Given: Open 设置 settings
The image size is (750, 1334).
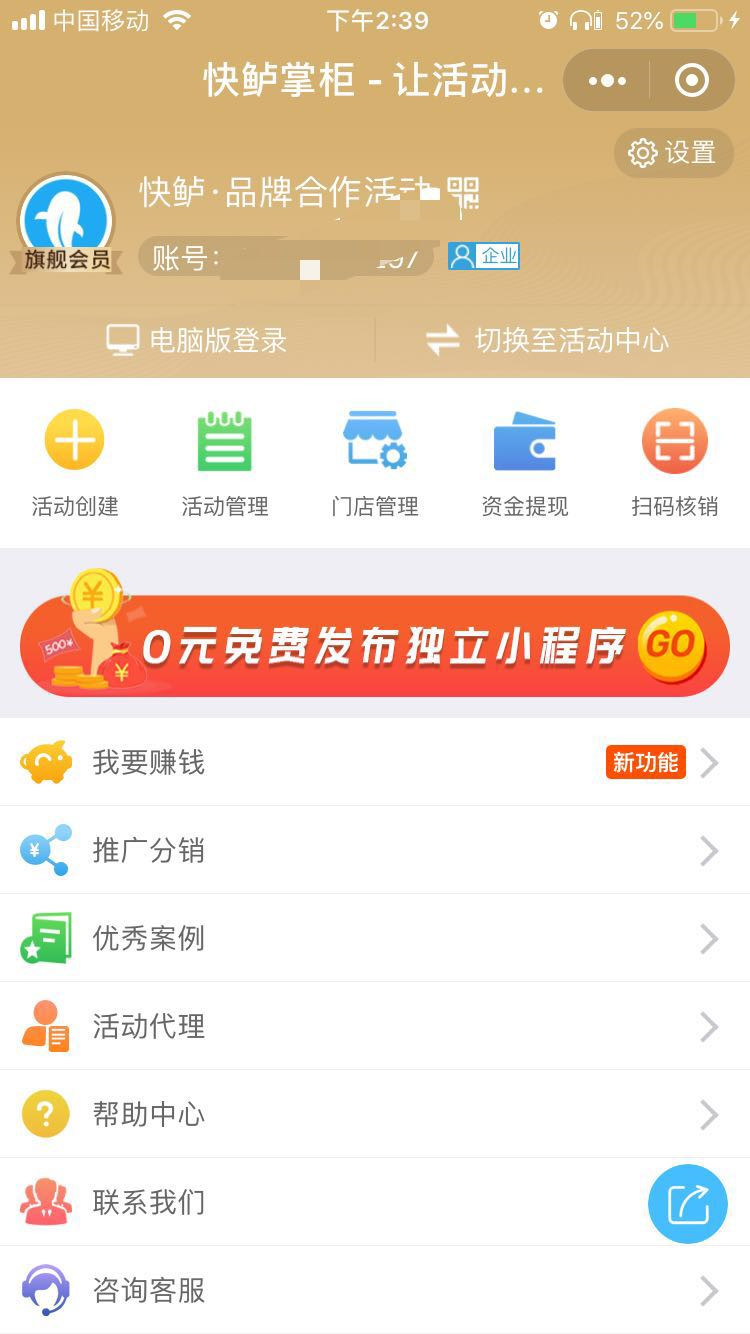Looking at the screenshot, I should (x=673, y=153).
